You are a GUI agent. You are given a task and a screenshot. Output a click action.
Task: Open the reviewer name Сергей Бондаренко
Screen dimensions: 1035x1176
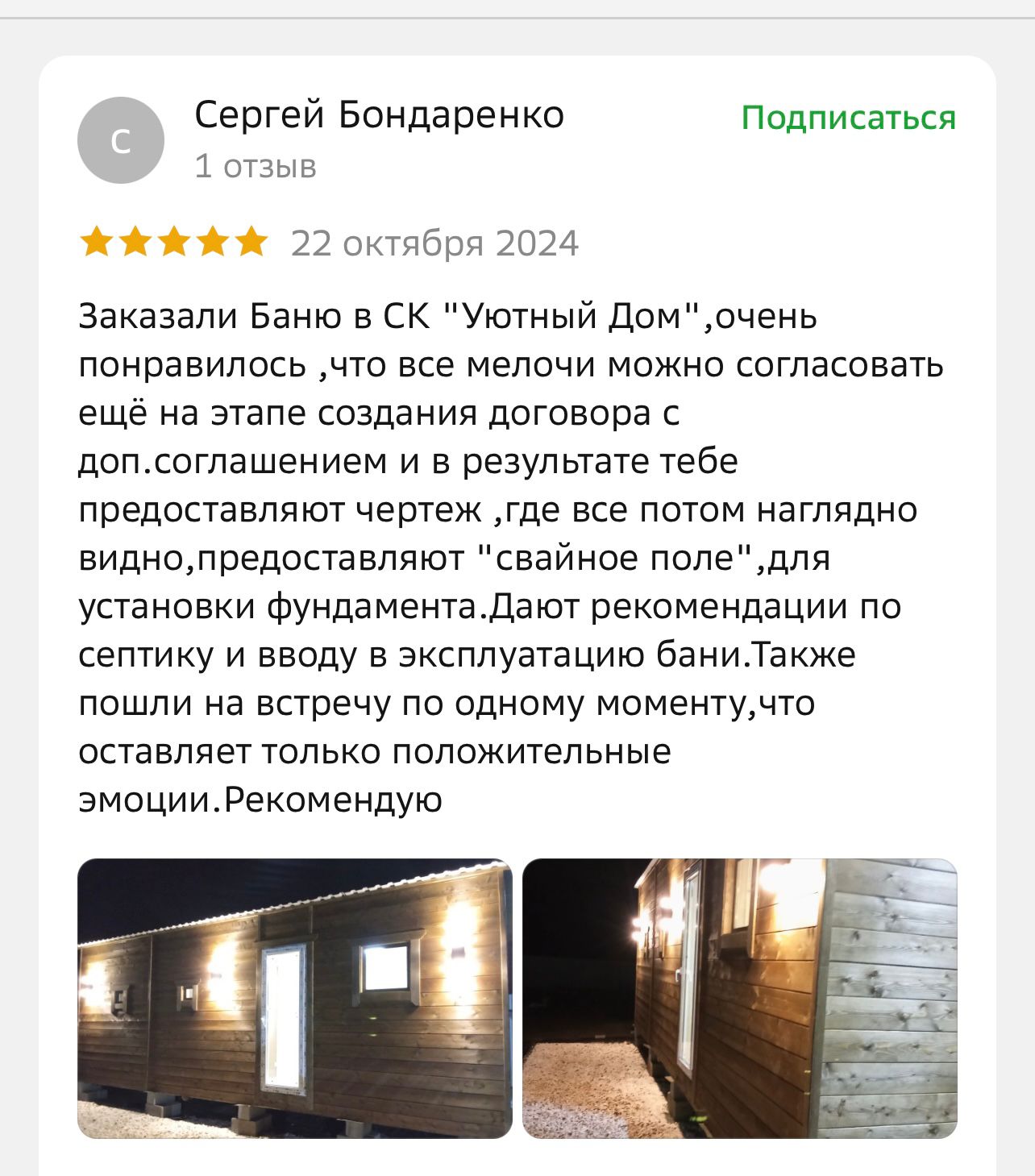[379, 115]
